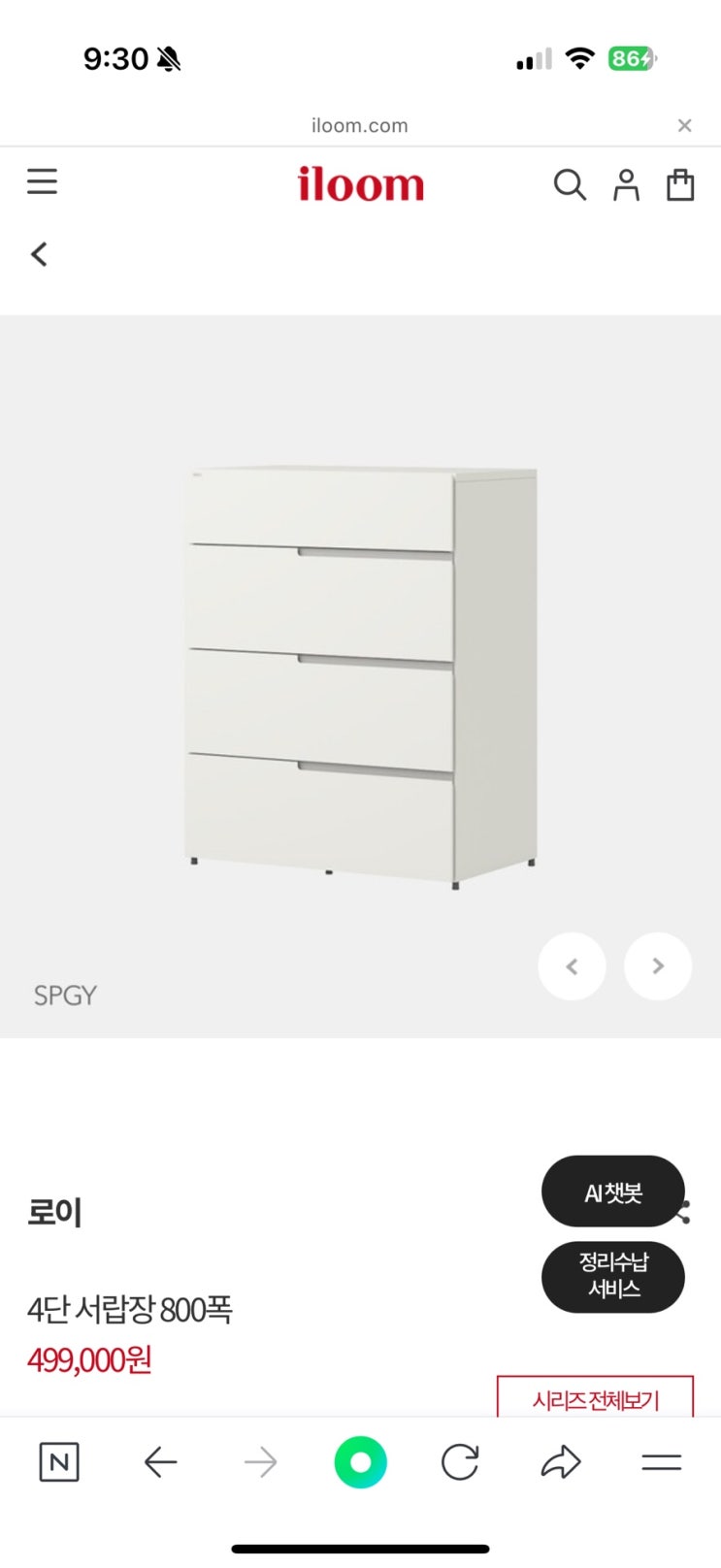Image resolution: width=721 pixels, height=1568 pixels.
Task: Open the AI 챗봇 chat
Action: (612, 1192)
